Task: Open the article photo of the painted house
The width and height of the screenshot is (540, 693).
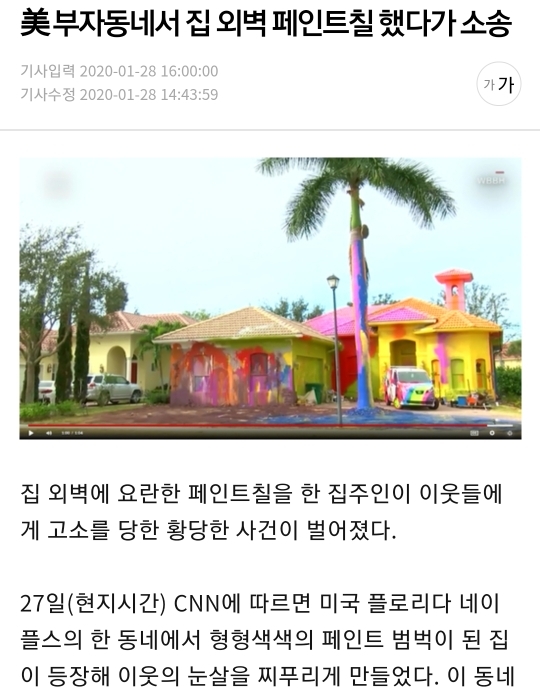Action: (270, 298)
